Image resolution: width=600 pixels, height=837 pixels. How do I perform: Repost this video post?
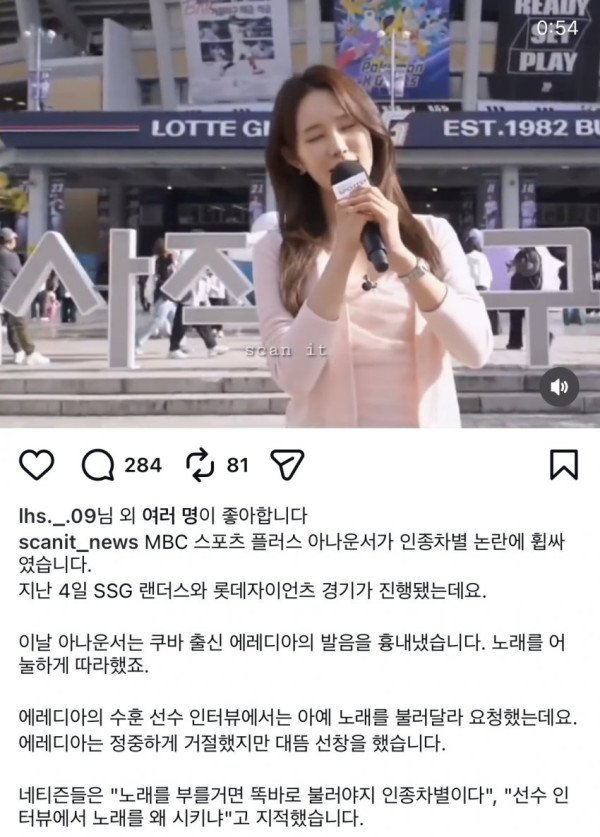coord(201,465)
